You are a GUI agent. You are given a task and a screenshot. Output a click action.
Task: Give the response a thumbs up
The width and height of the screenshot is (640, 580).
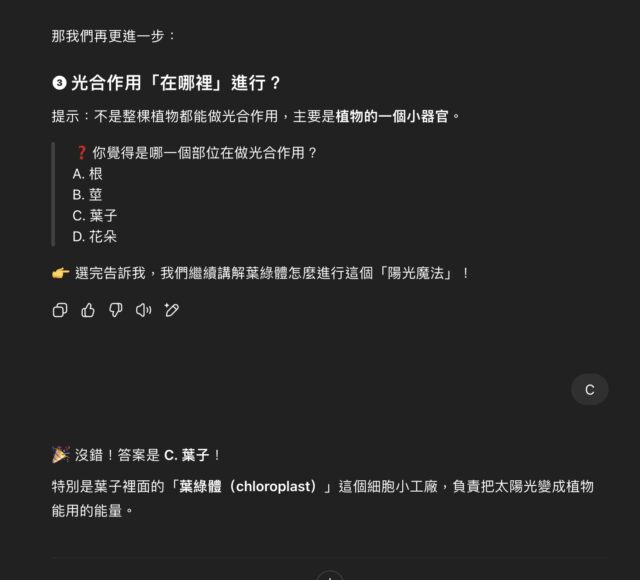pyautogui.click(x=88, y=310)
